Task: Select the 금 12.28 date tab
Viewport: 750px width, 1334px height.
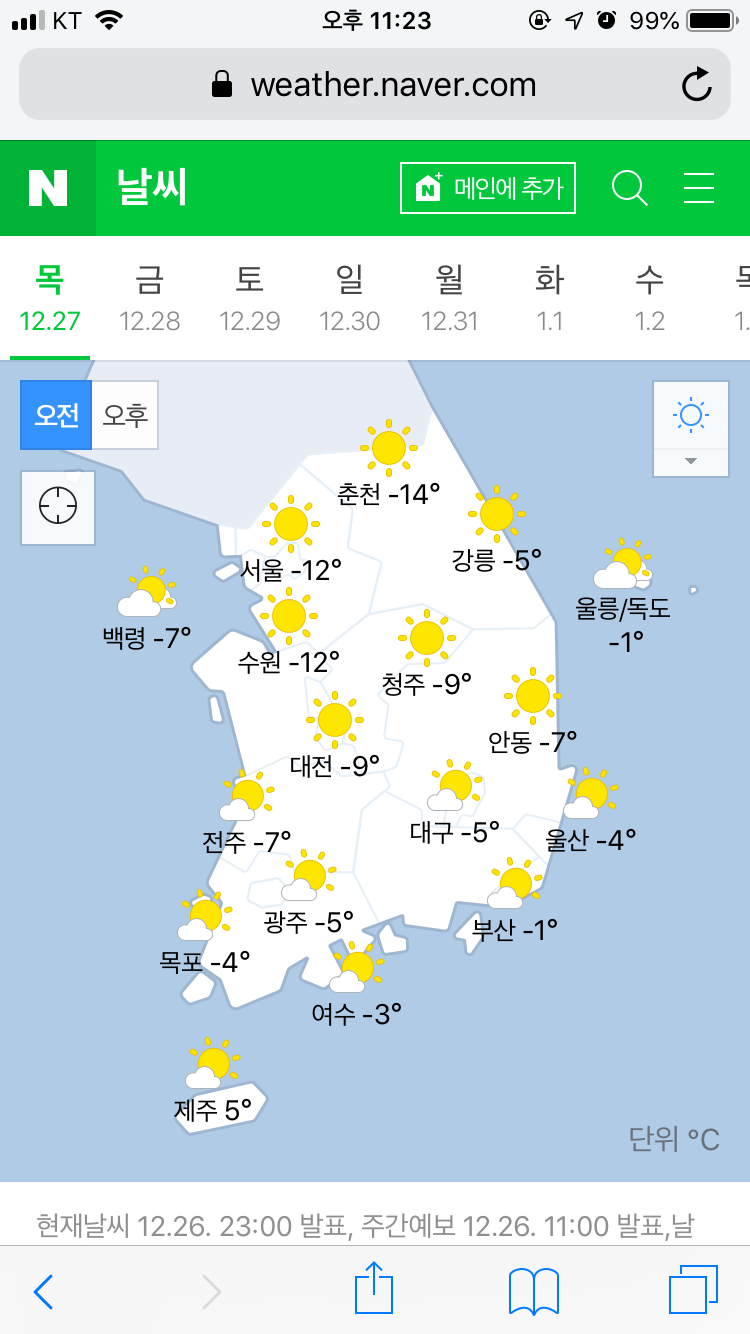Action: click(149, 297)
